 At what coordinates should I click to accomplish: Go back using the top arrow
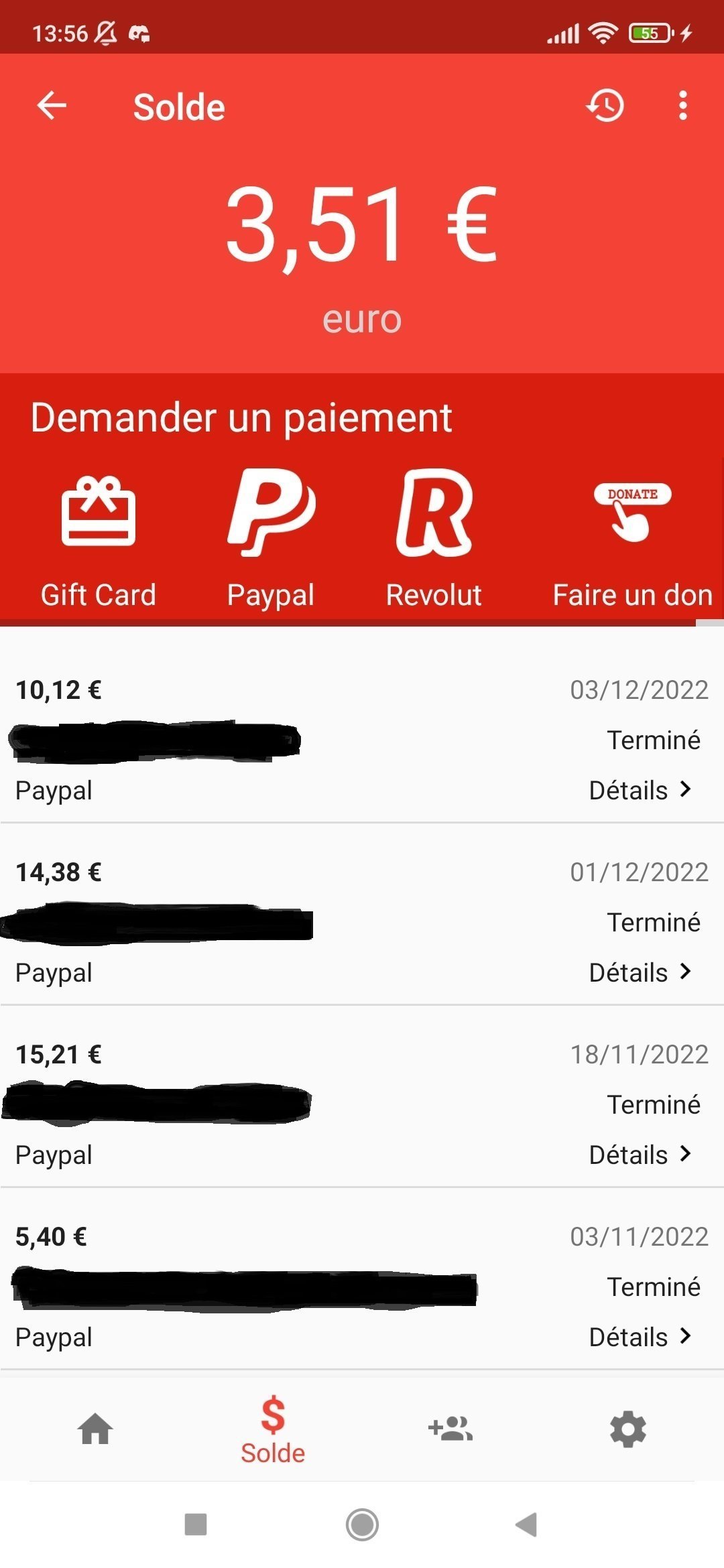[52, 106]
